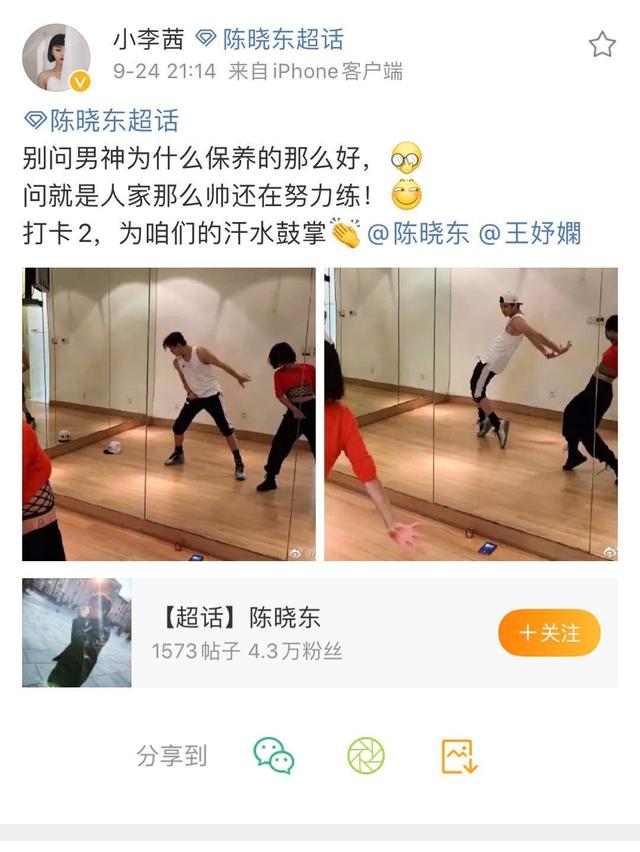The image size is (640, 852).
Task: Open 陈晓东超话 link beside the username
Action: tap(270, 39)
